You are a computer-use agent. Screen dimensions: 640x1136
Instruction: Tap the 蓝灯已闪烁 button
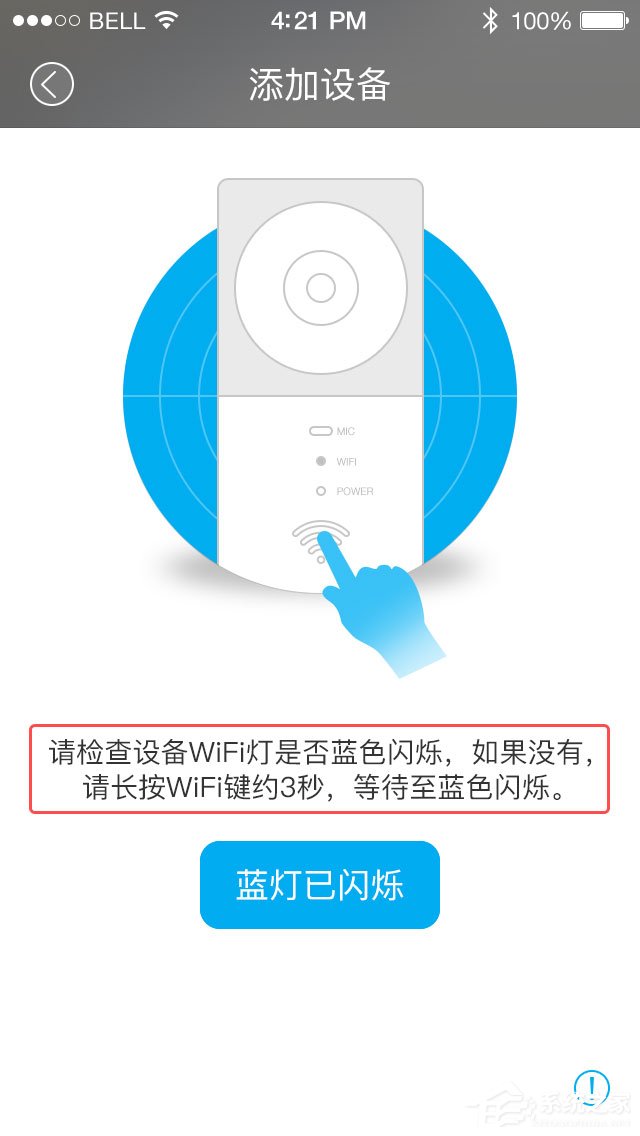pyautogui.click(x=320, y=885)
